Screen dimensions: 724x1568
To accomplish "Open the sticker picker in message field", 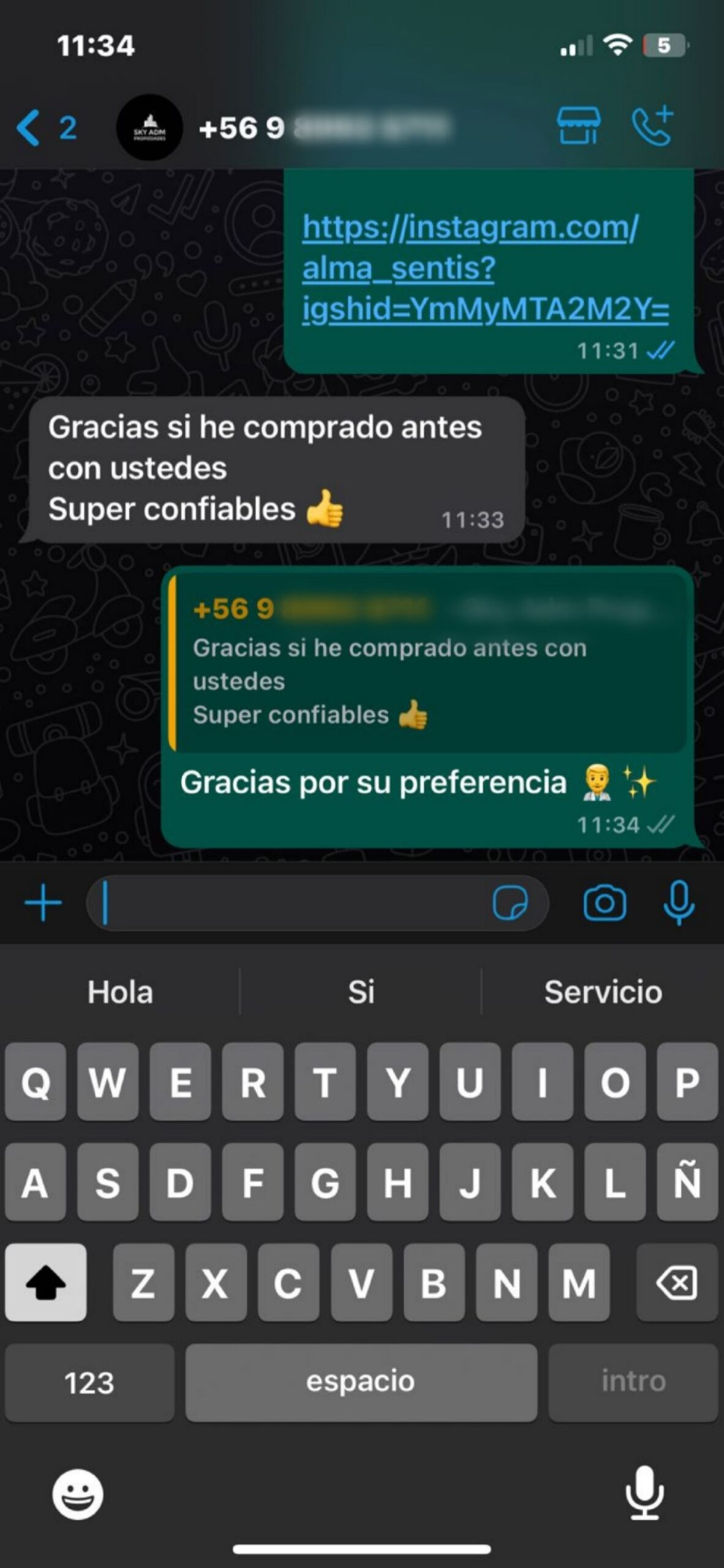I will tap(510, 903).
